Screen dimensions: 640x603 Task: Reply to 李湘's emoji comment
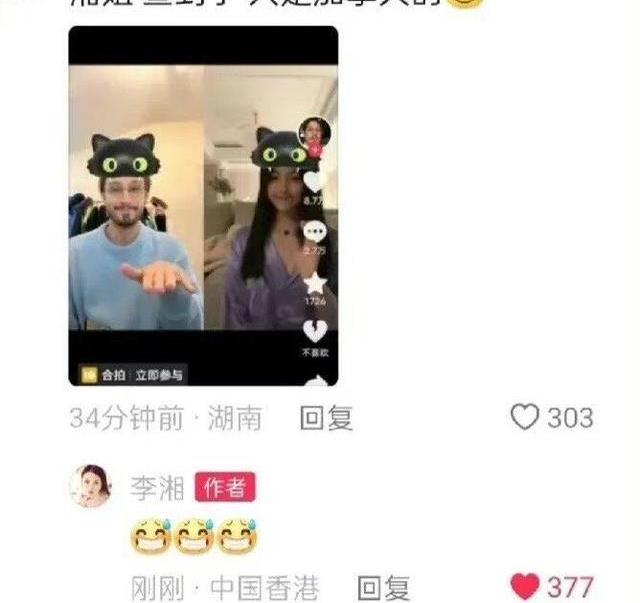[x=383, y=588]
